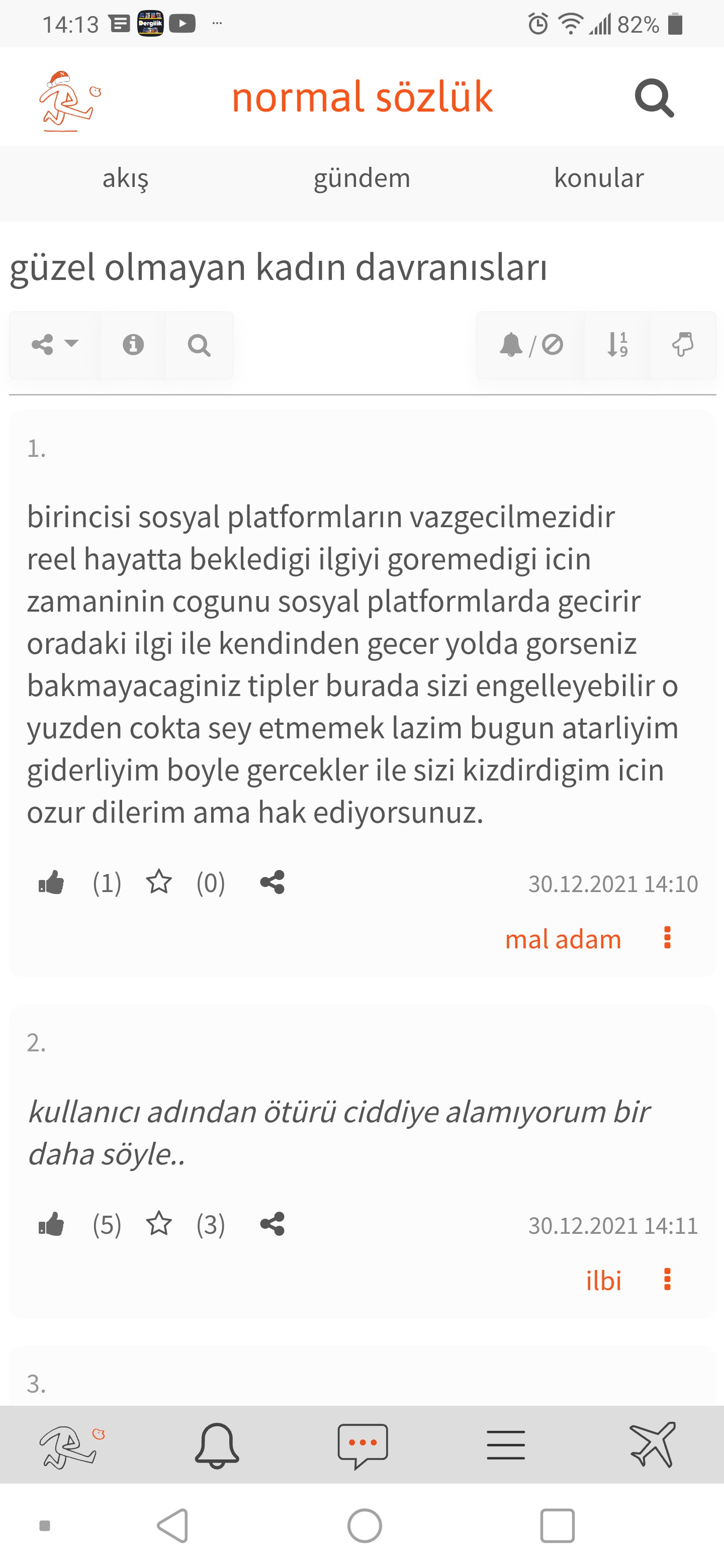Open the notifications bell in bottom bar

coord(217,1446)
